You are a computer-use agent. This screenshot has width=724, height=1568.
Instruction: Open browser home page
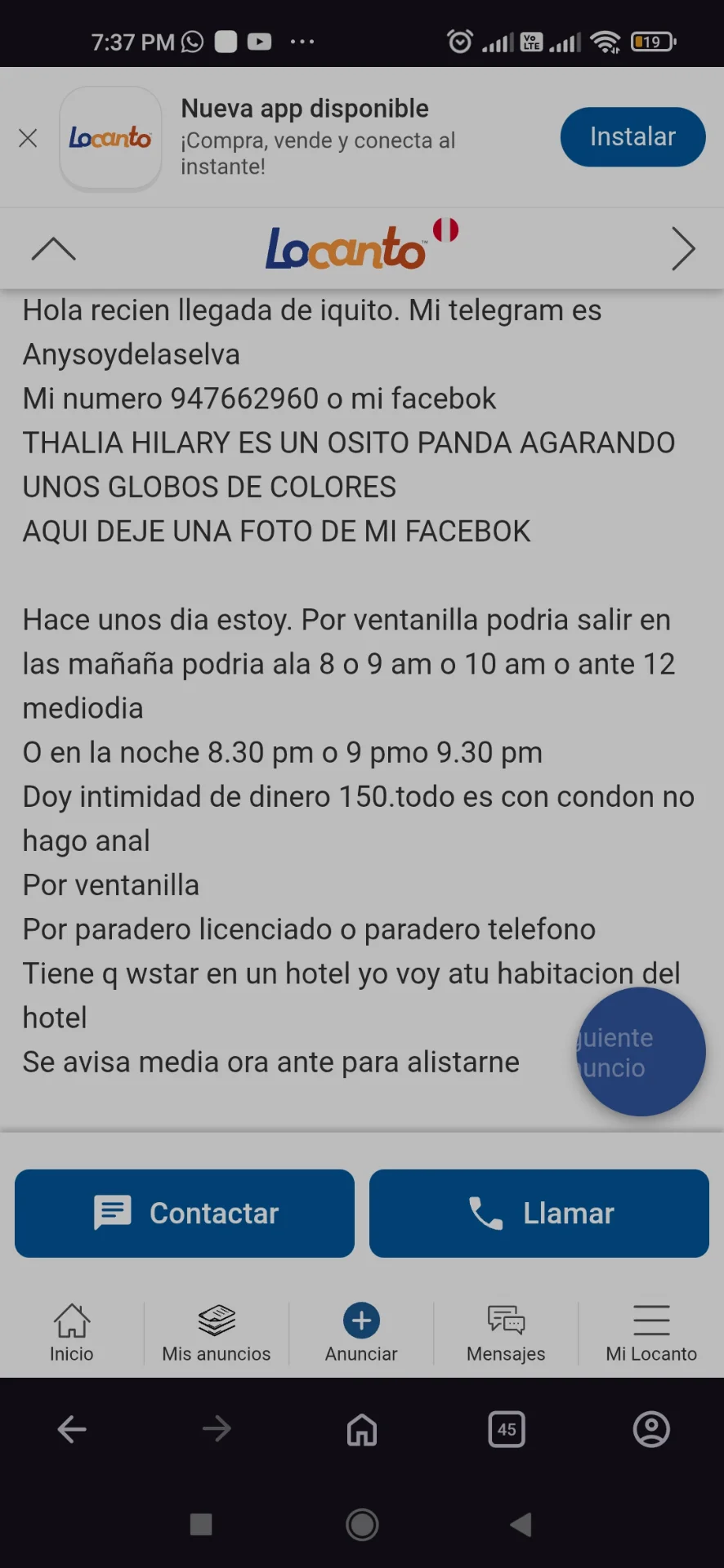click(x=362, y=1429)
